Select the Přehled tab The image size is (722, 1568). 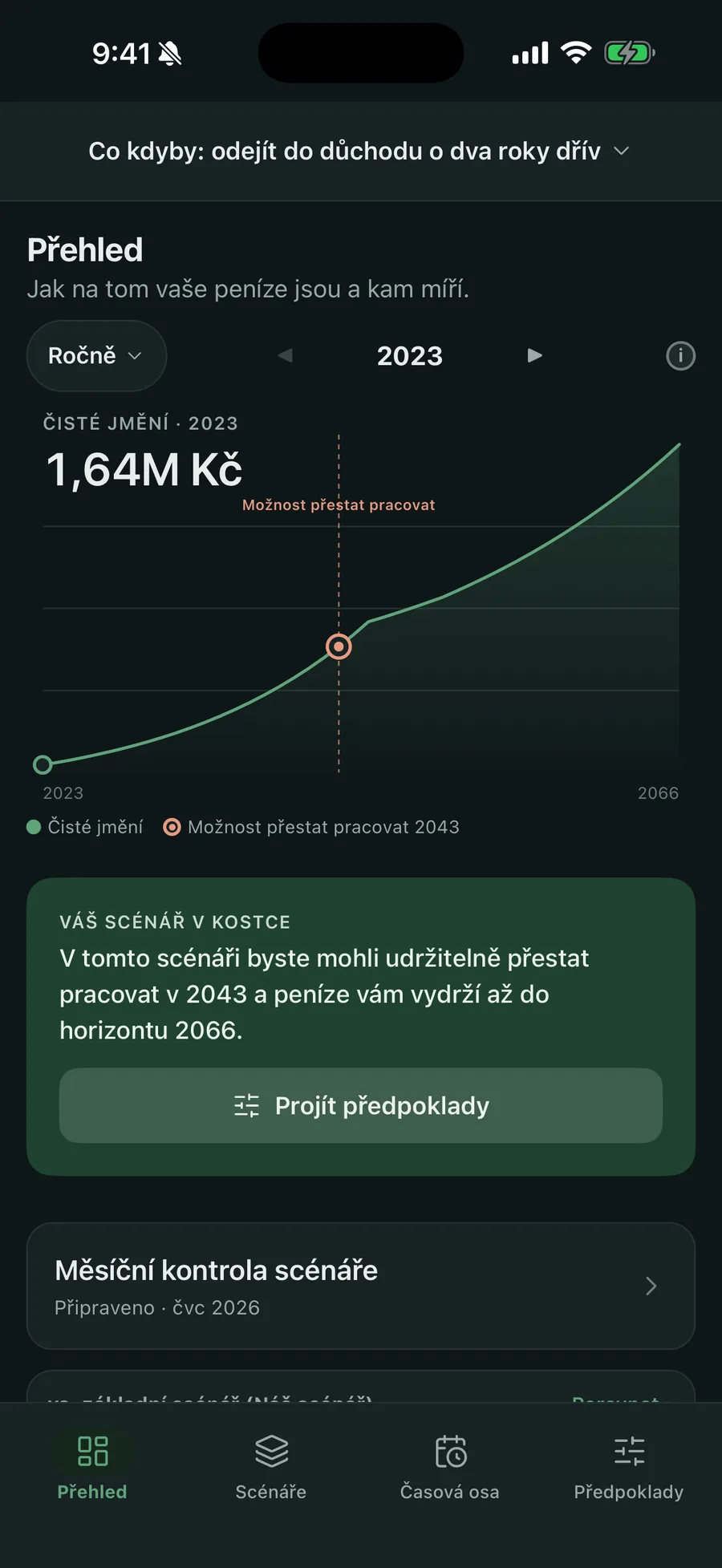pos(92,1467)
